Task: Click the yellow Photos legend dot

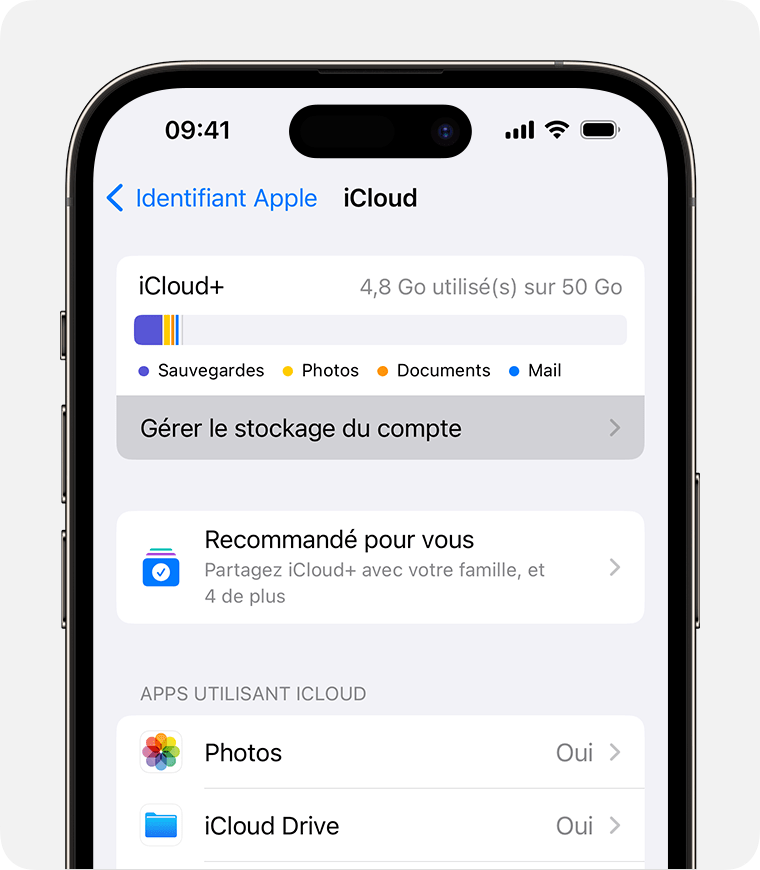Action: coord(286,370)
